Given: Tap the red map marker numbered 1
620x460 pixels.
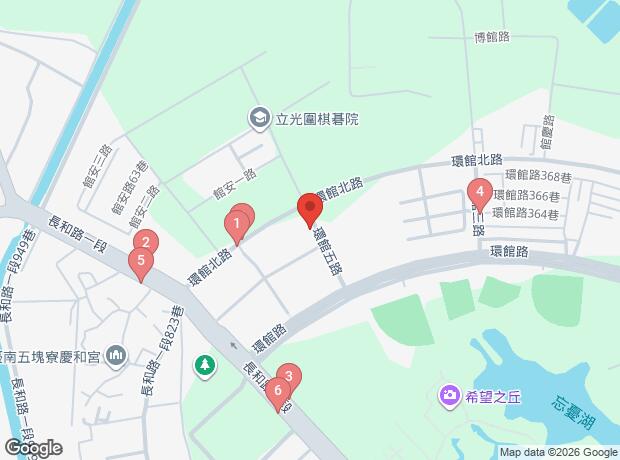Looking at the screenshot, I should pyautogui.click(x=237, y=225).
